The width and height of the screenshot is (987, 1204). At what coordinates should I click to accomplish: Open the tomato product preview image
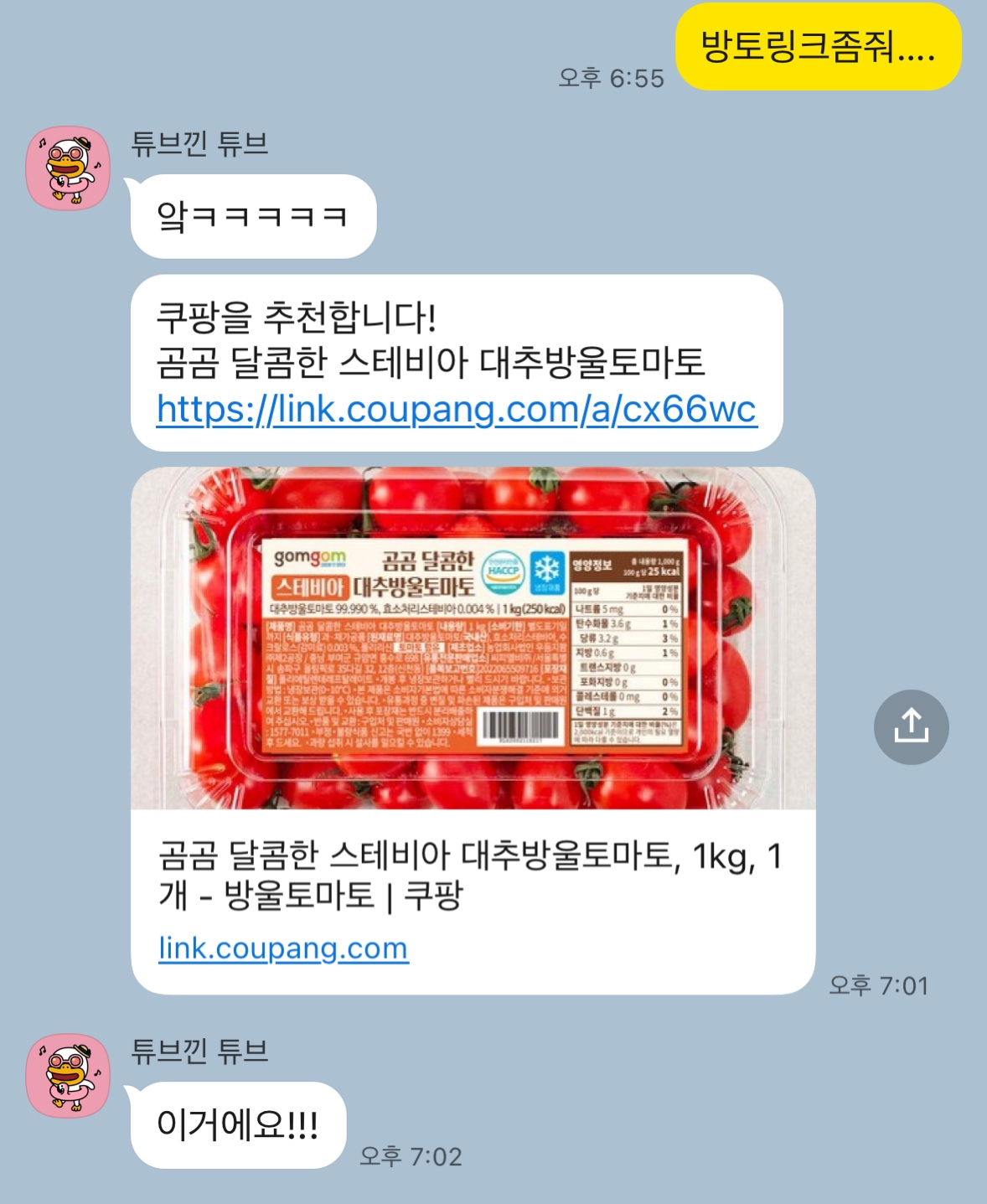click(473, 638)
